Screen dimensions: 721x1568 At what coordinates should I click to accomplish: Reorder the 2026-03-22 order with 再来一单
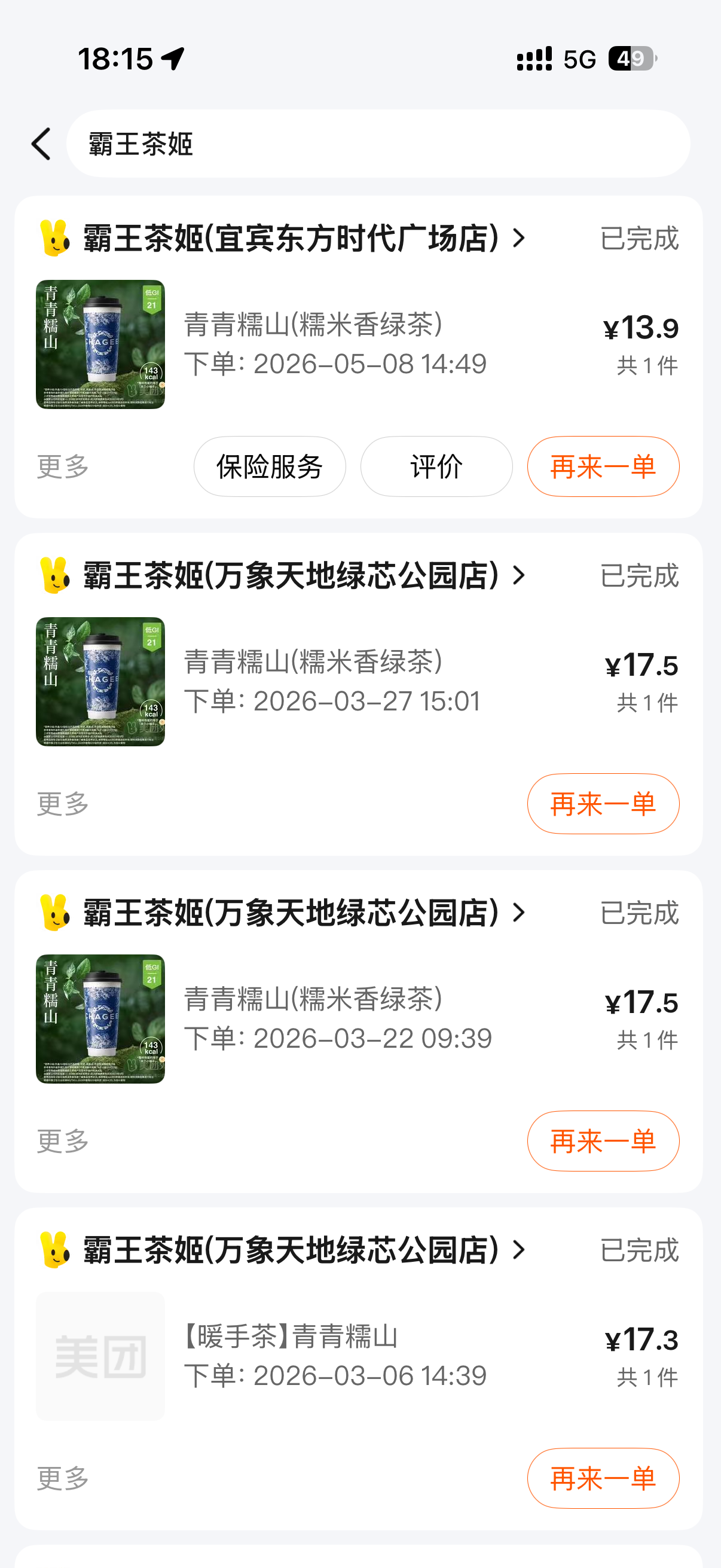pos(603,1140)
